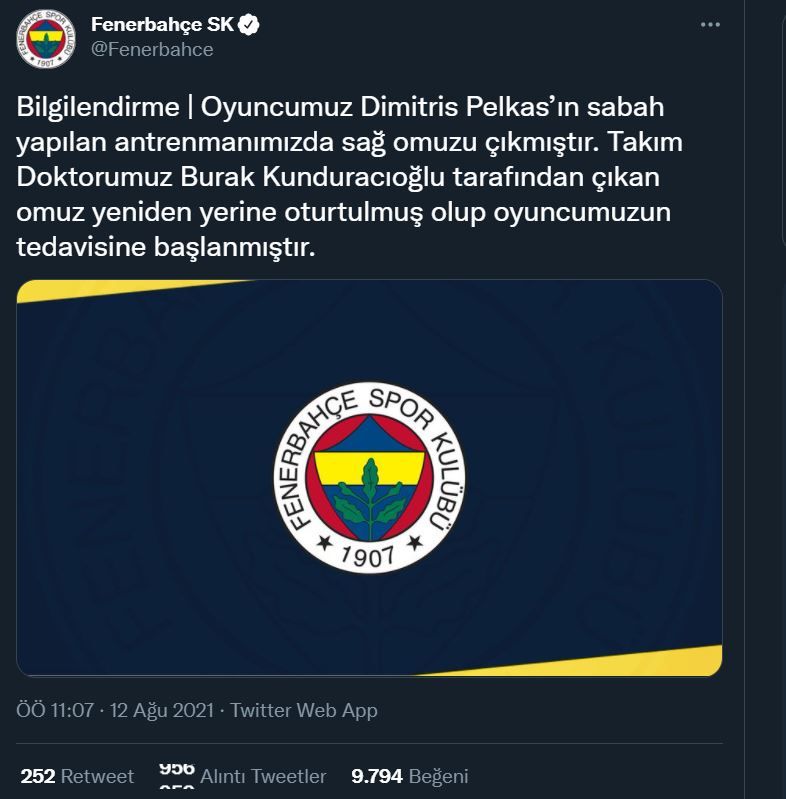The image size is (786, 799).
Task: Open the Fenerbahçe SK account name
Action: click(x=162, y=25)
